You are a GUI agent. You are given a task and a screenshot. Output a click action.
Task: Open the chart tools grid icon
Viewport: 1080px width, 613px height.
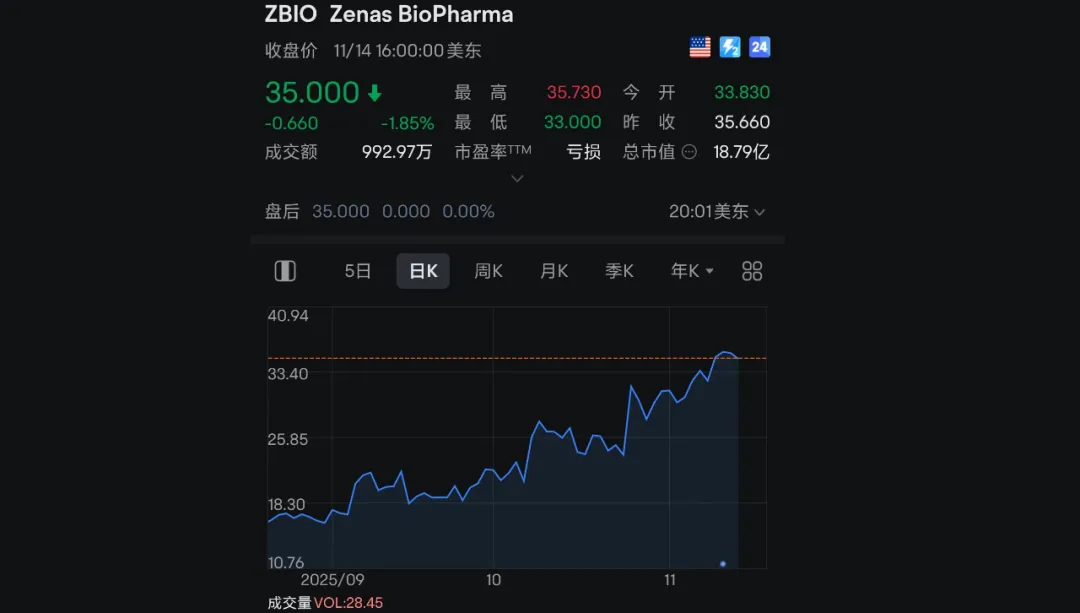click(x=753, y=271)
